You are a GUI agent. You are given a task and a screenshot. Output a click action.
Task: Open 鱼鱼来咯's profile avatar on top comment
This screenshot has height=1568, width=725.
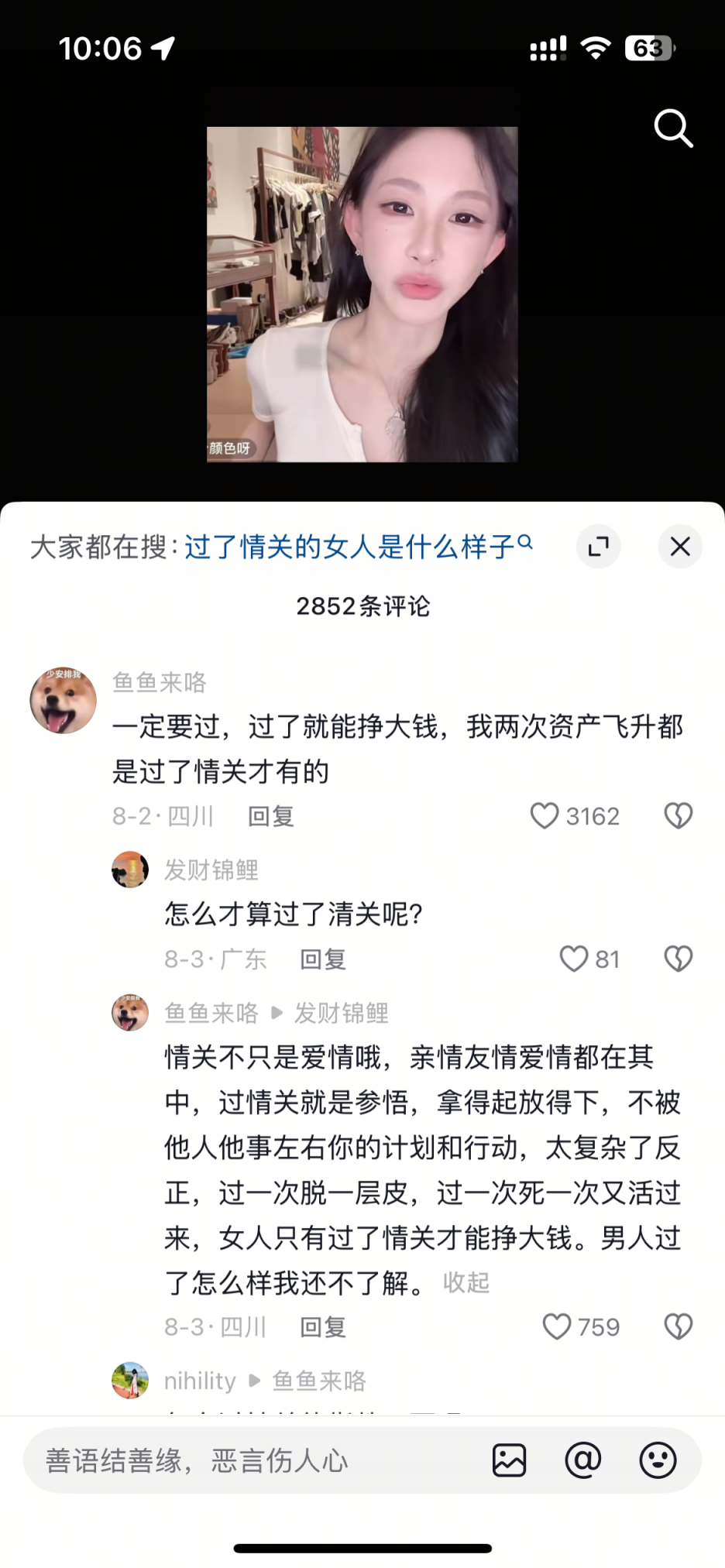click(x=64, y=700)
